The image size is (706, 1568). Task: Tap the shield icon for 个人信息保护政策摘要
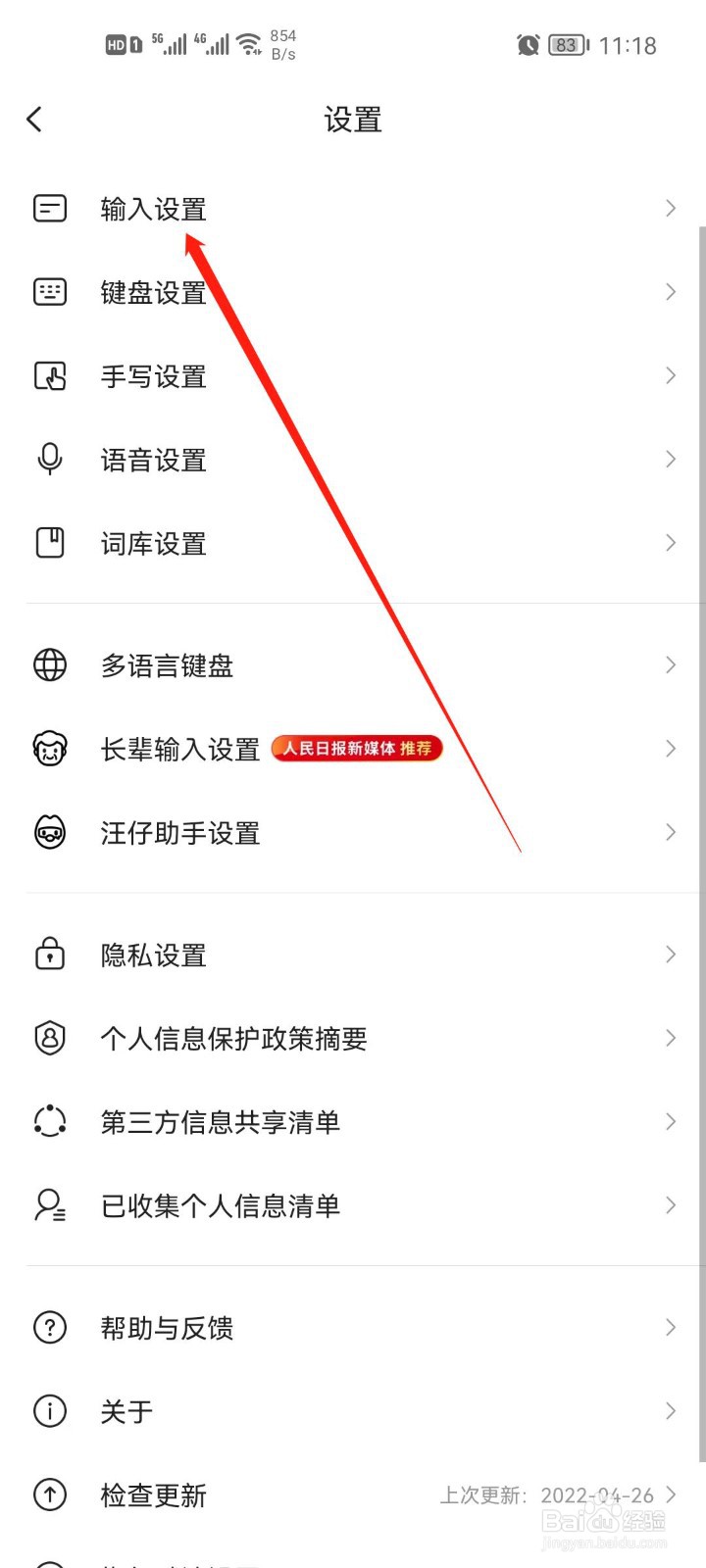[x=49, y=1038]
